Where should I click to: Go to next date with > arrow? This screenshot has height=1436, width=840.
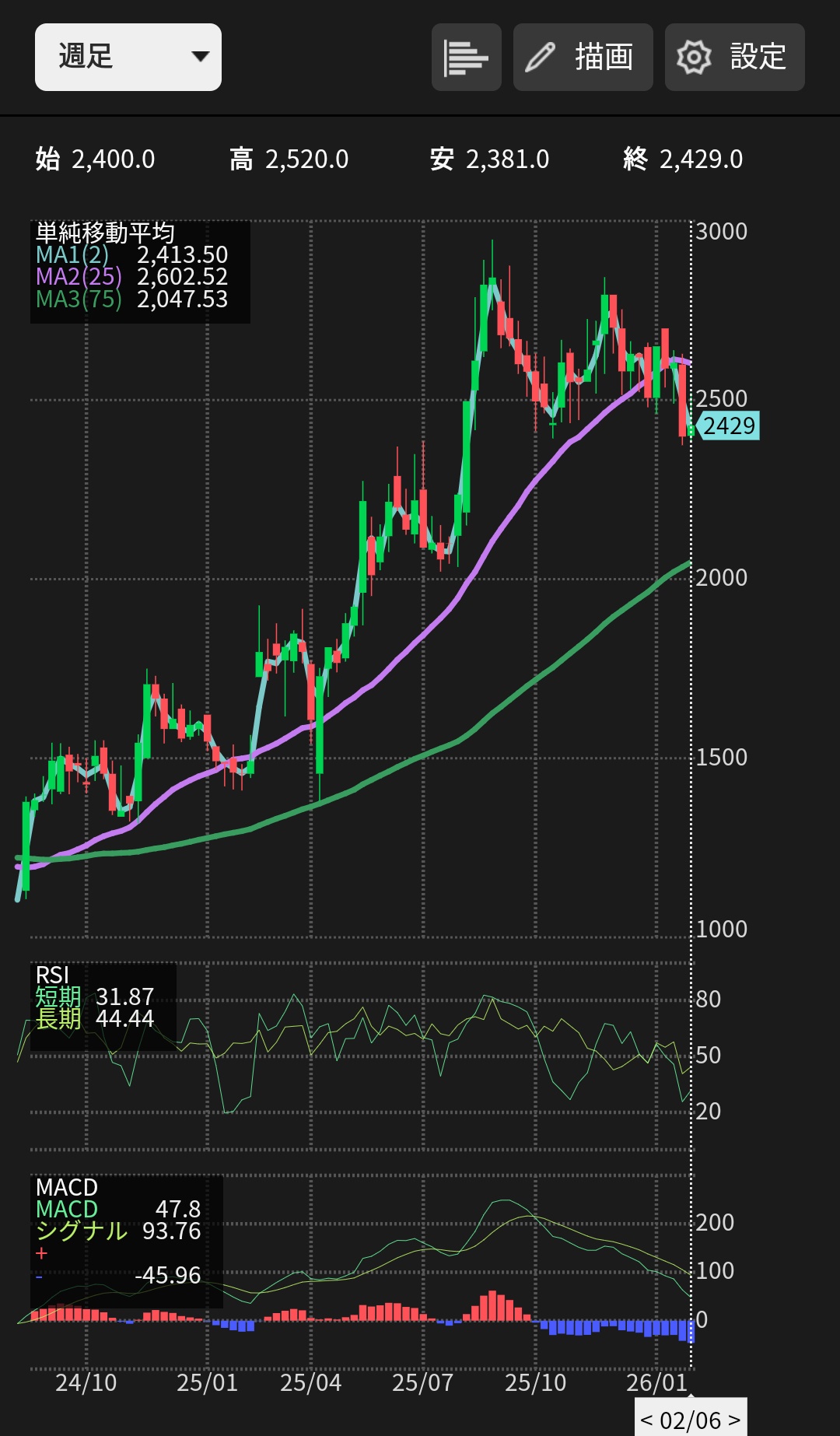pyautogui.click(x=735, y=1420)
